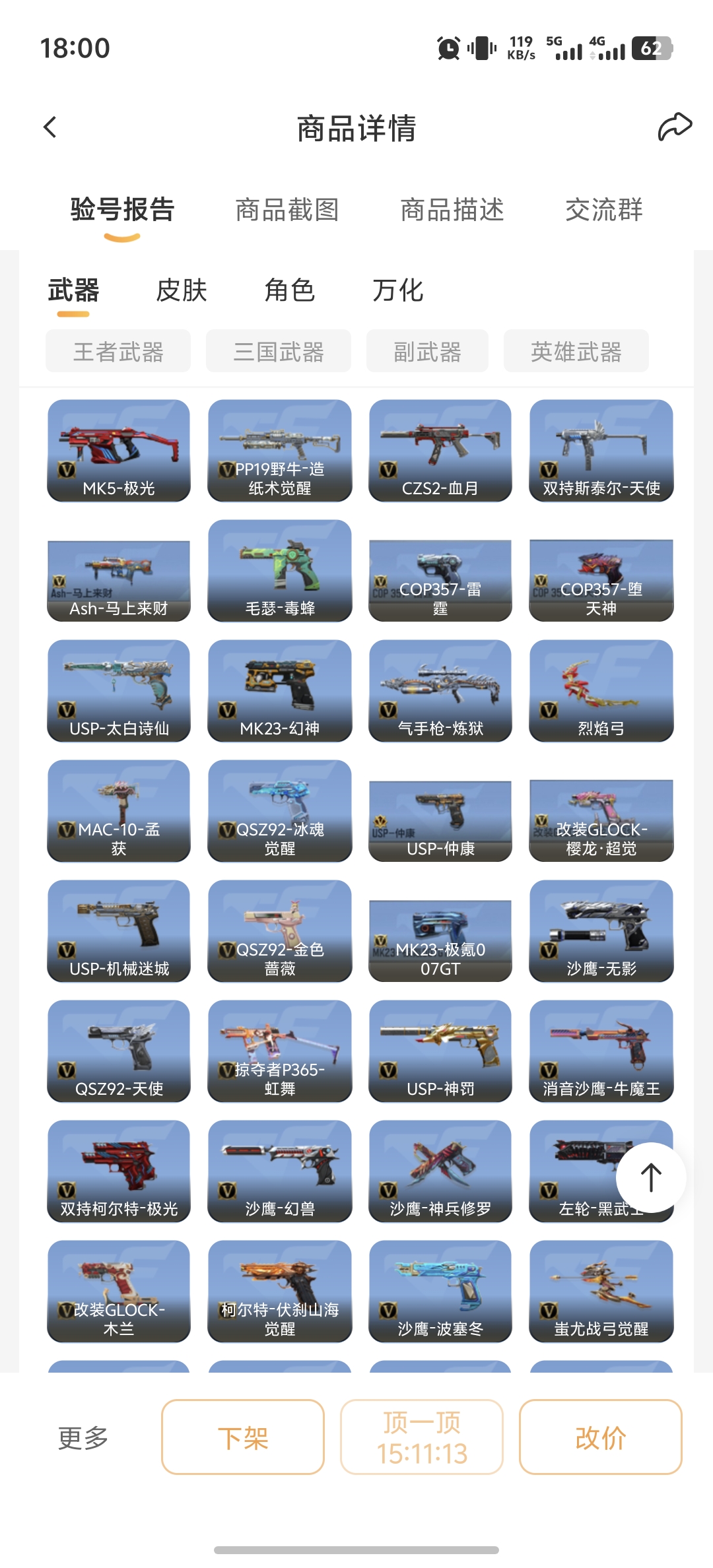Viewport: 713px width, 1568px height.
Task: Switch to 商品截图 tab
Action: [x=287, y=211]
